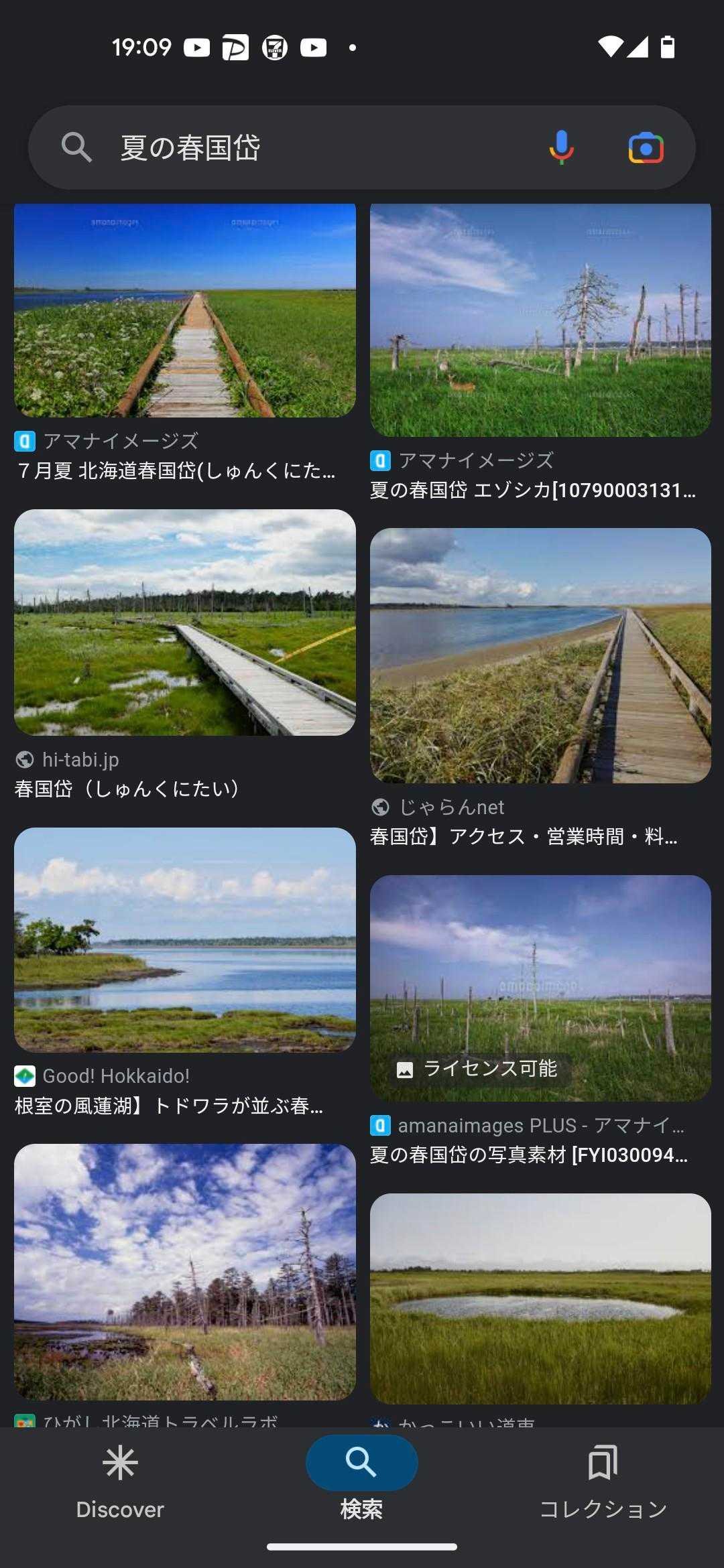Open the ひがし北海道トラベルラボ forest image
Image resolution: width=724 pixels, height=1568 pixels.
[185, 1272]
